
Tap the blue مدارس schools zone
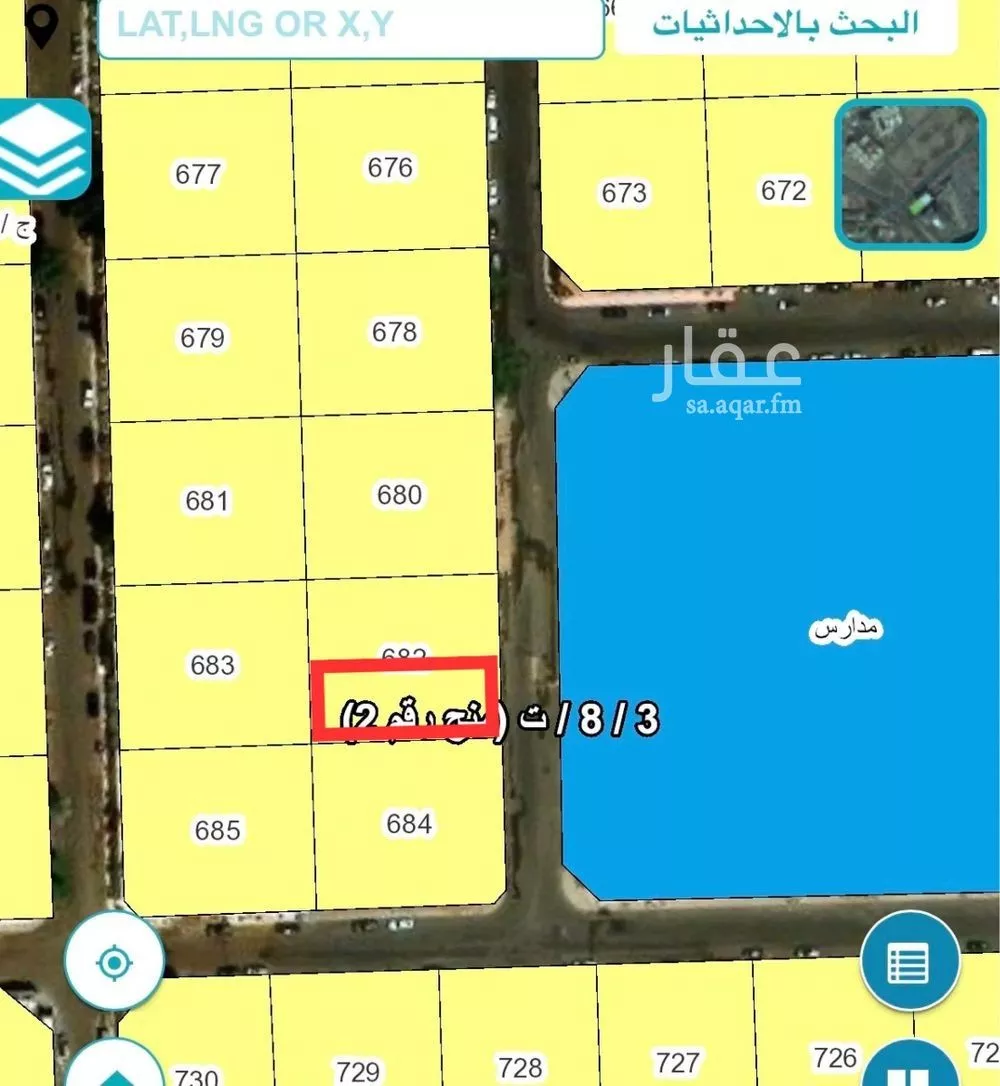[x=780, y=630]
